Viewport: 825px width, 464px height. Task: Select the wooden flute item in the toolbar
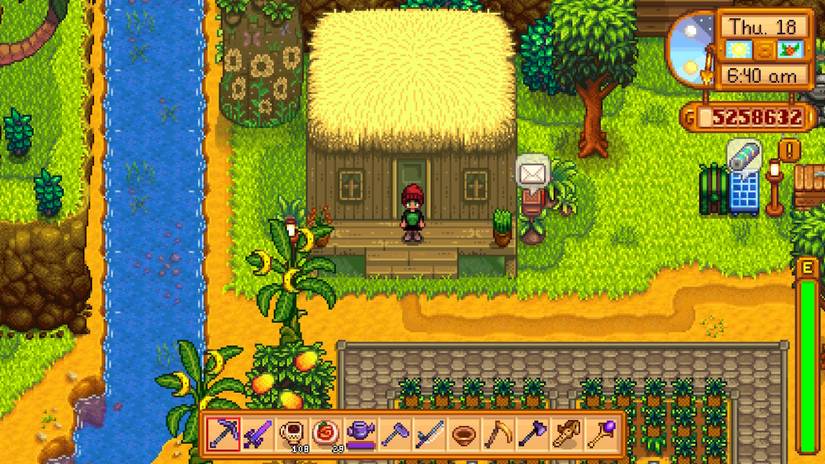(566, 434)
